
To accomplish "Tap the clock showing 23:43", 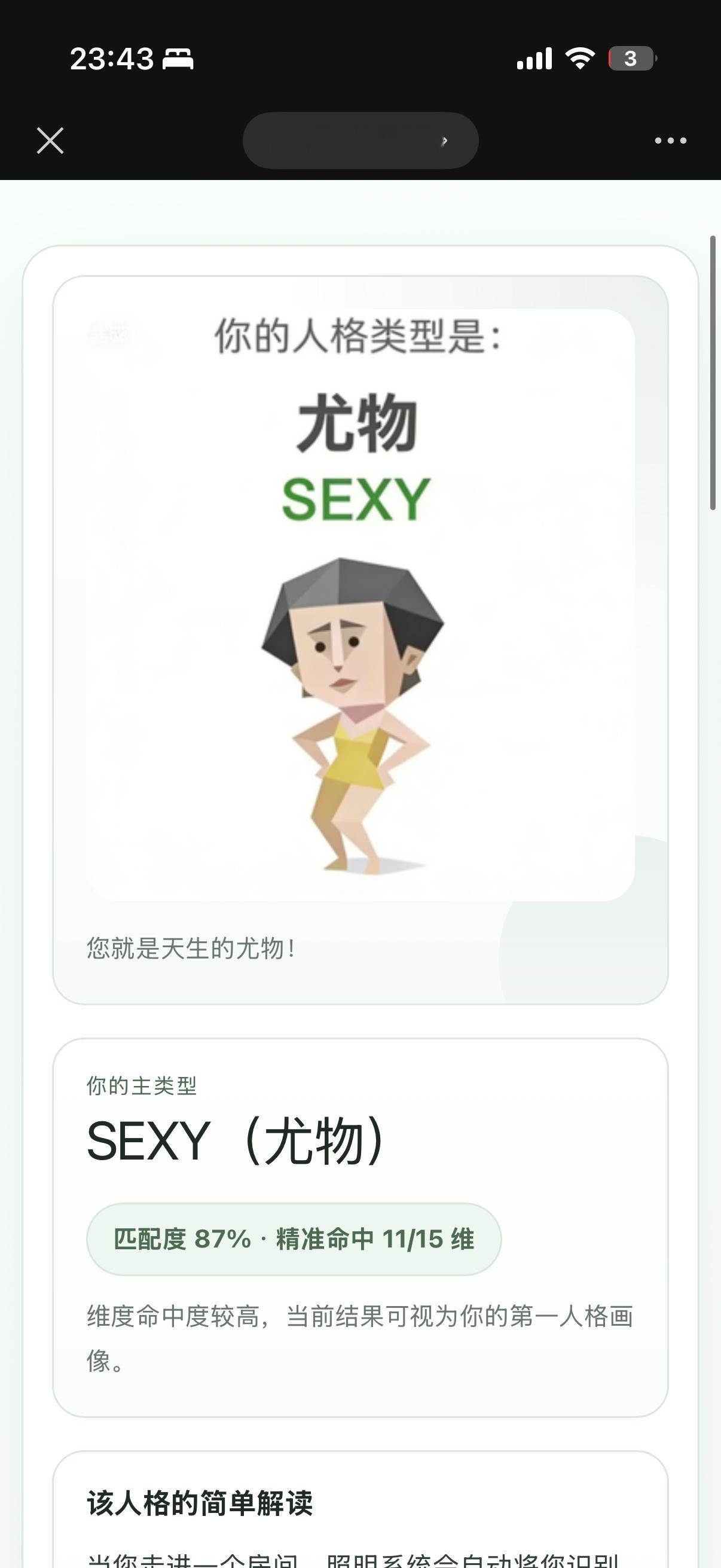I will tap(112, 59).
